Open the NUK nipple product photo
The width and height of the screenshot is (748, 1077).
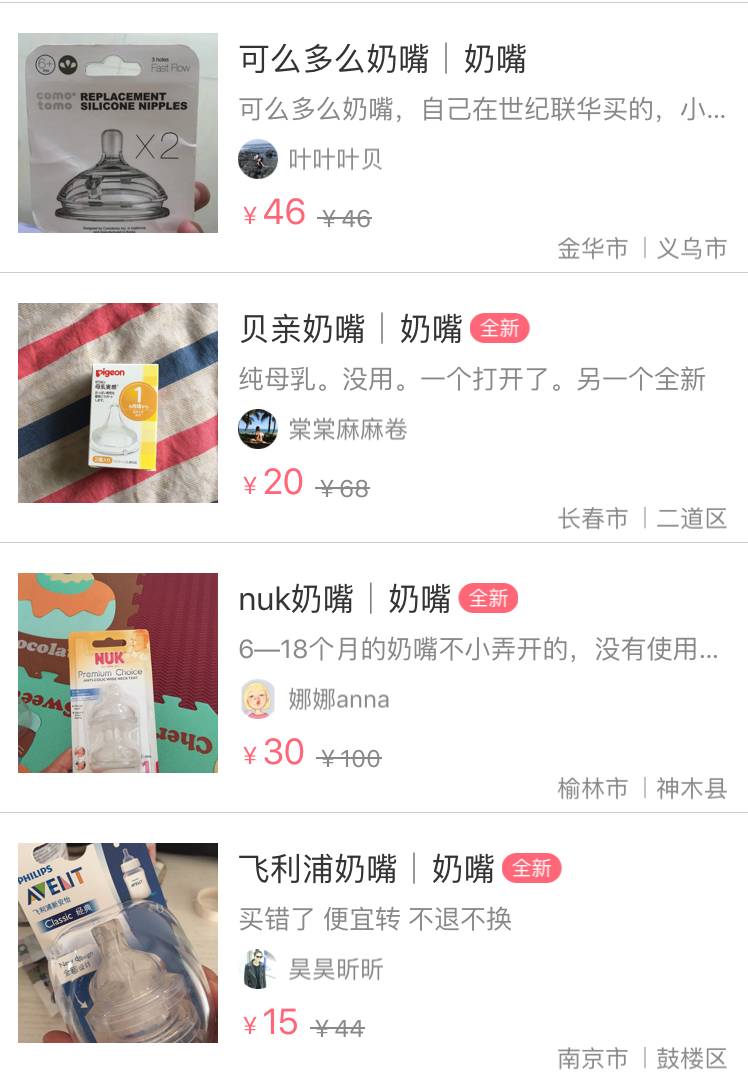click(116, 671)
